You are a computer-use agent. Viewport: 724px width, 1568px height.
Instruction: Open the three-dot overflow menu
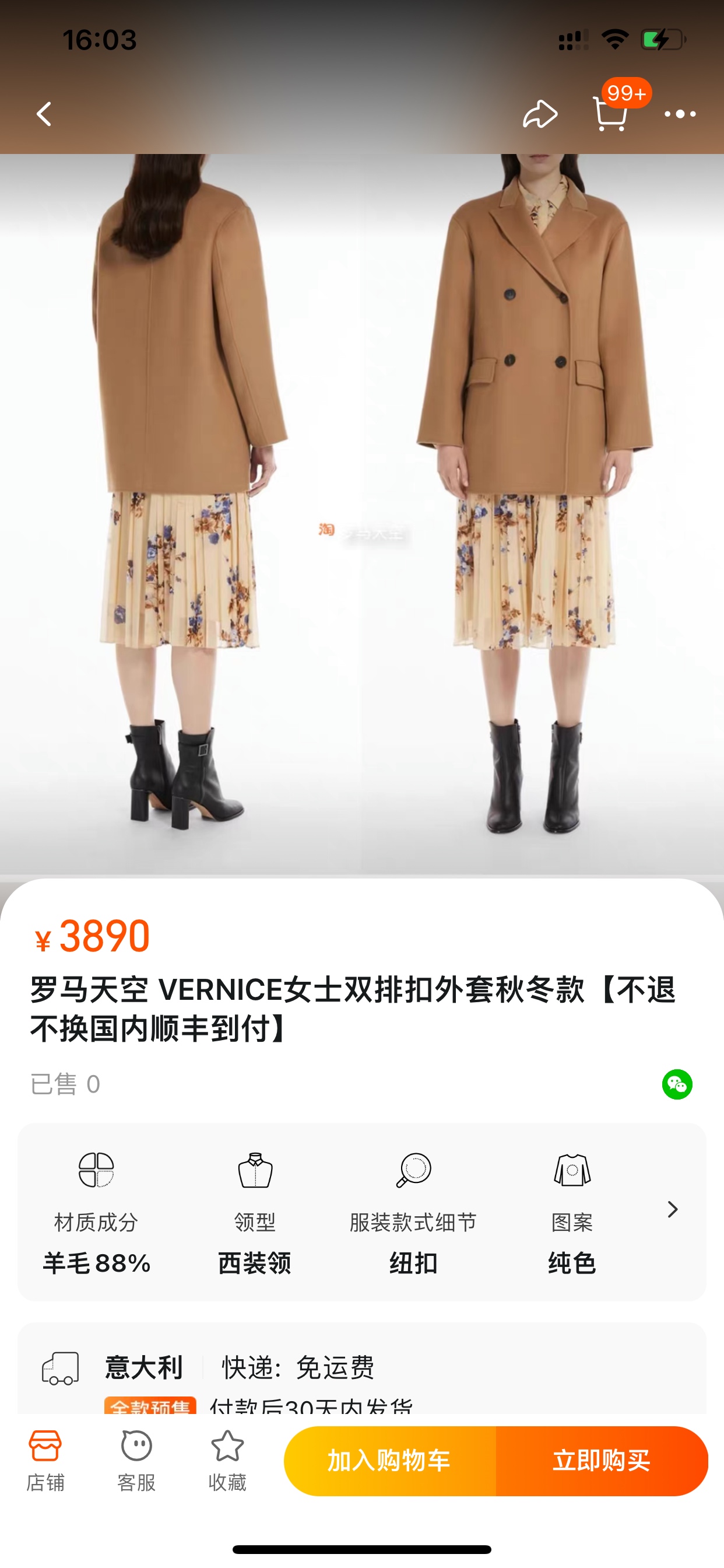coord(680,114)
